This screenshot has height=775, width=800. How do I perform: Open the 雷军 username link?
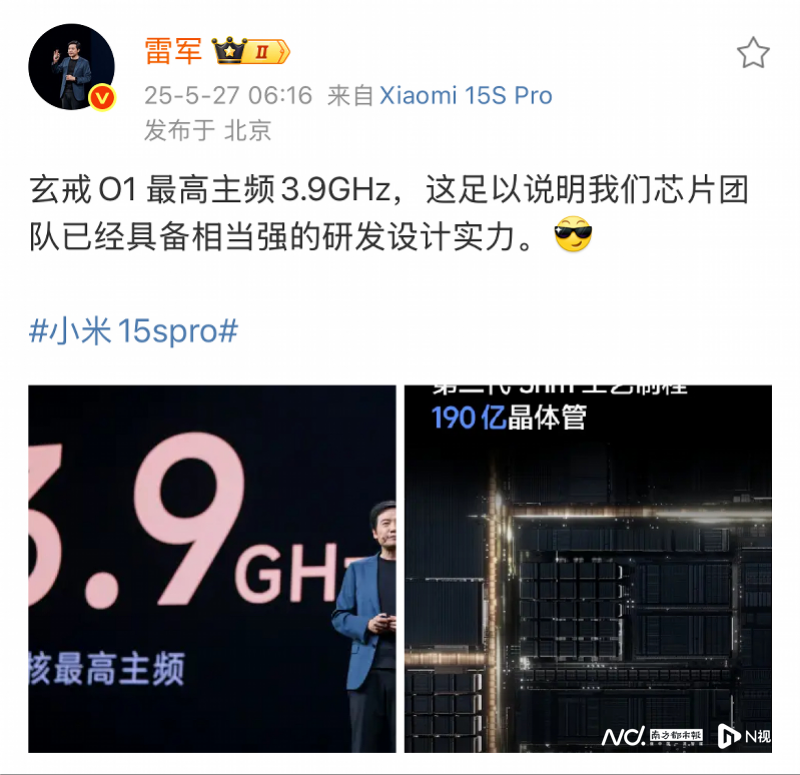point(173,50)
